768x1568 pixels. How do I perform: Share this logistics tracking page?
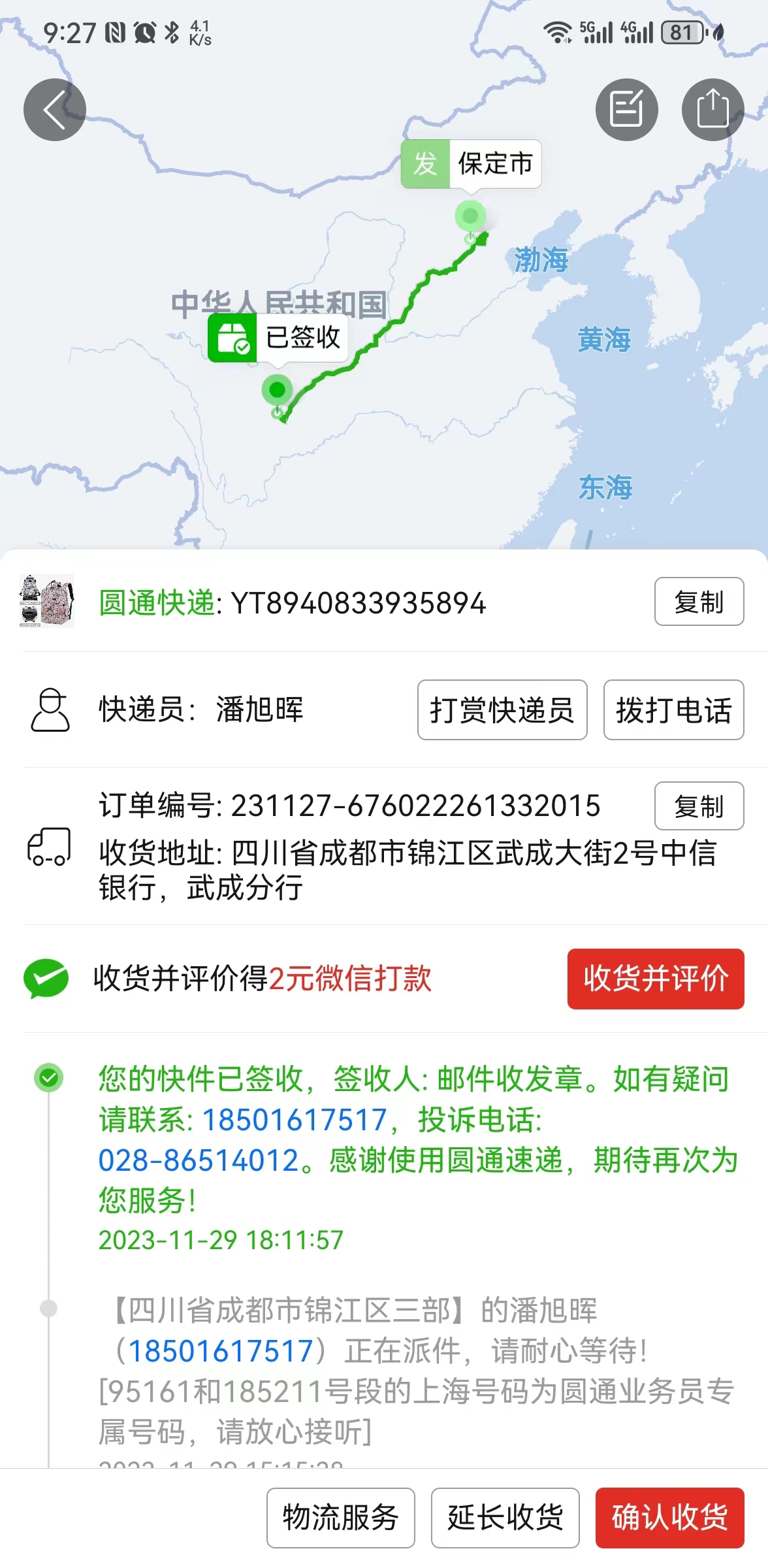[713, 110]
